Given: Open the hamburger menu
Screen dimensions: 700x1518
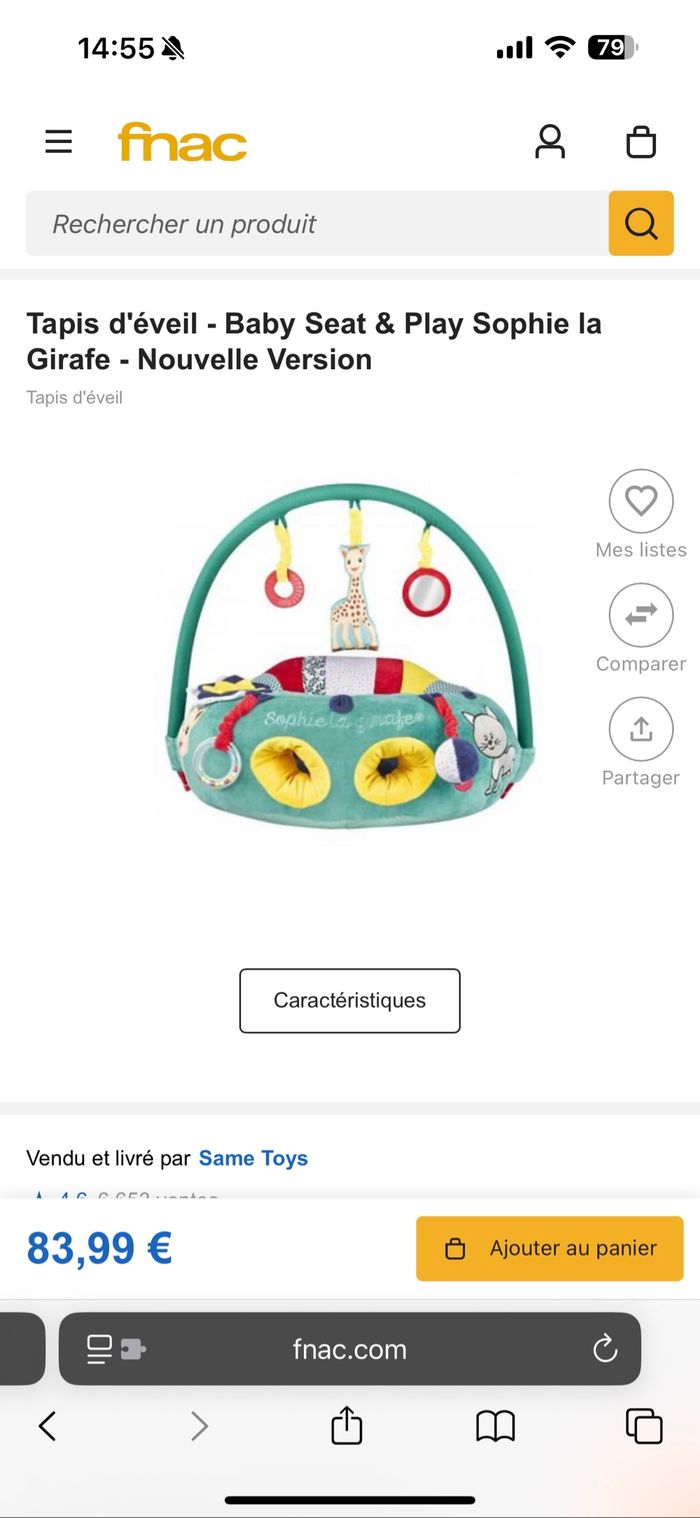Looking at the screenshot, I should click(59, 142).
